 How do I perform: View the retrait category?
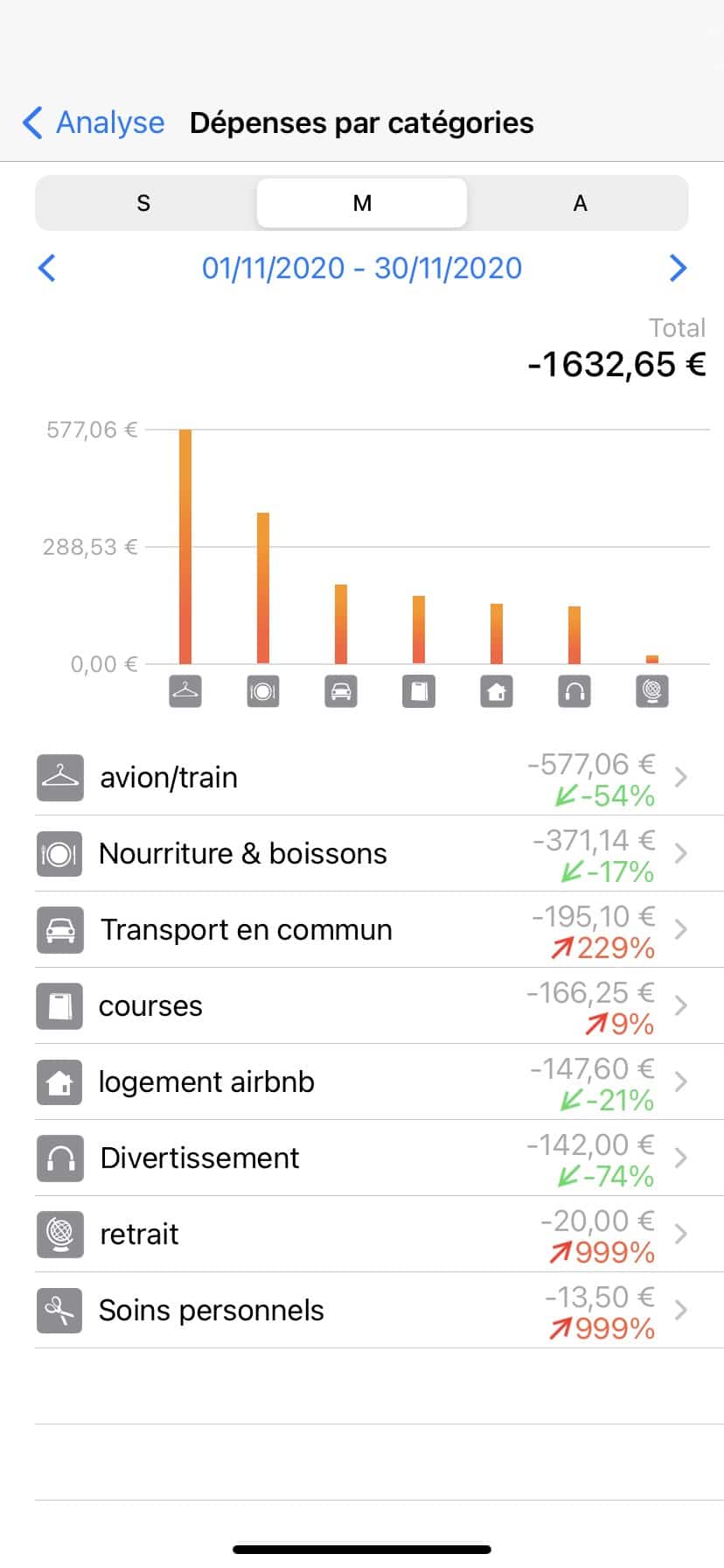pyautogui.click(x=362, y=1234)
